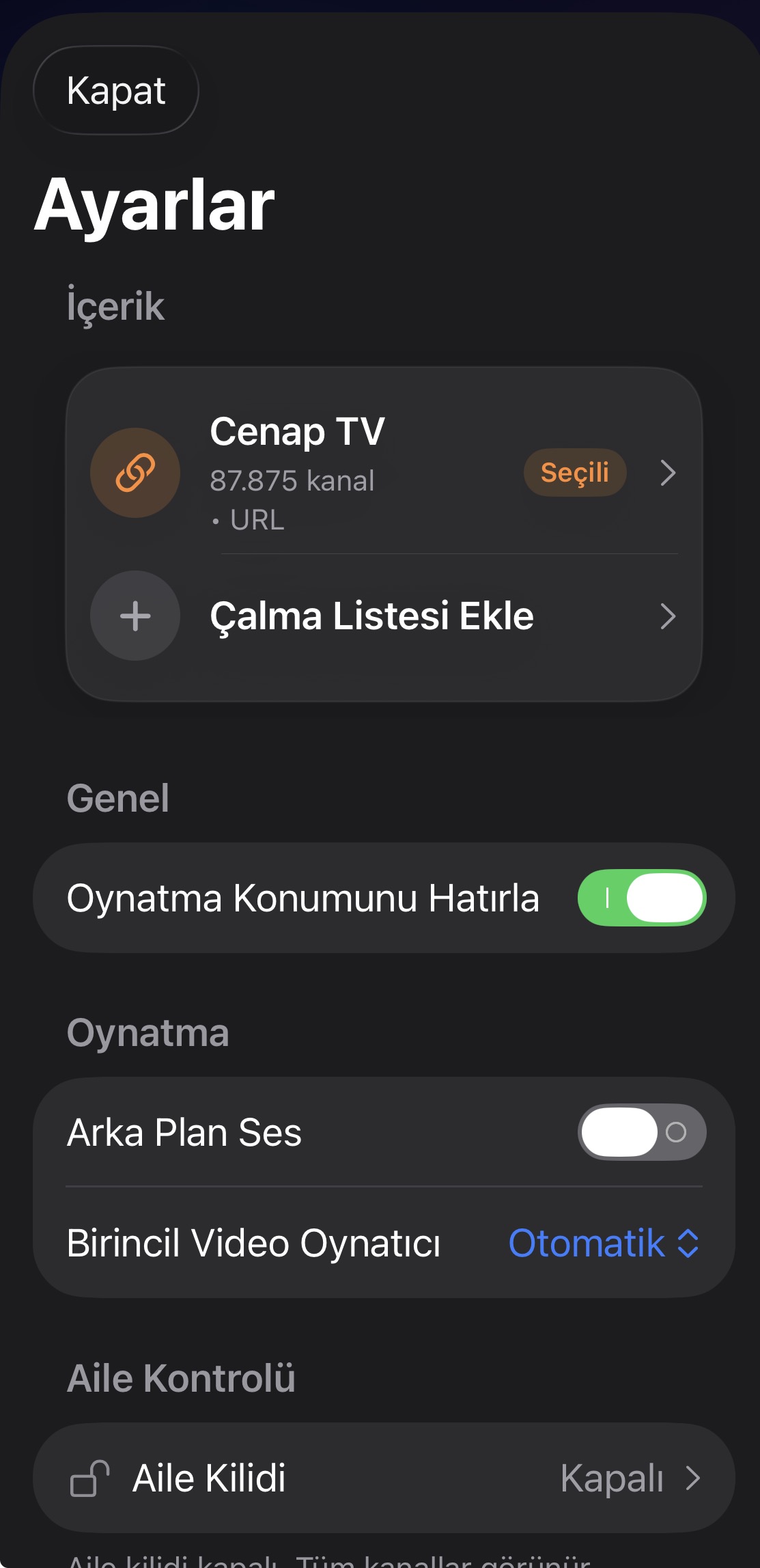Select Çalma Listesi Ekle row
The width and height of the screenshot is (760, 1568).
pos(372,616)
